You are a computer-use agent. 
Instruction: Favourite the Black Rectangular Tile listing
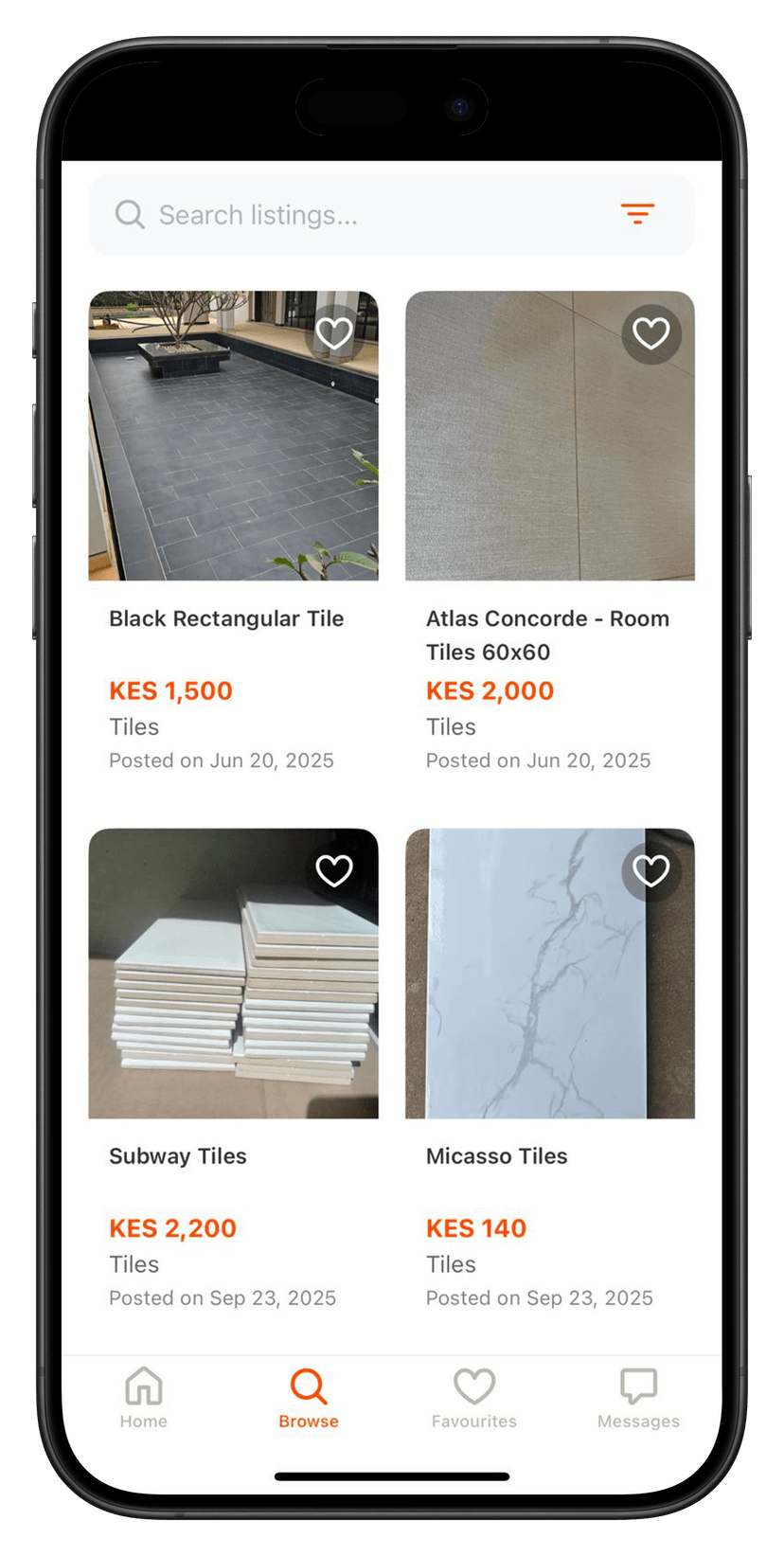(x=333, y=333)
